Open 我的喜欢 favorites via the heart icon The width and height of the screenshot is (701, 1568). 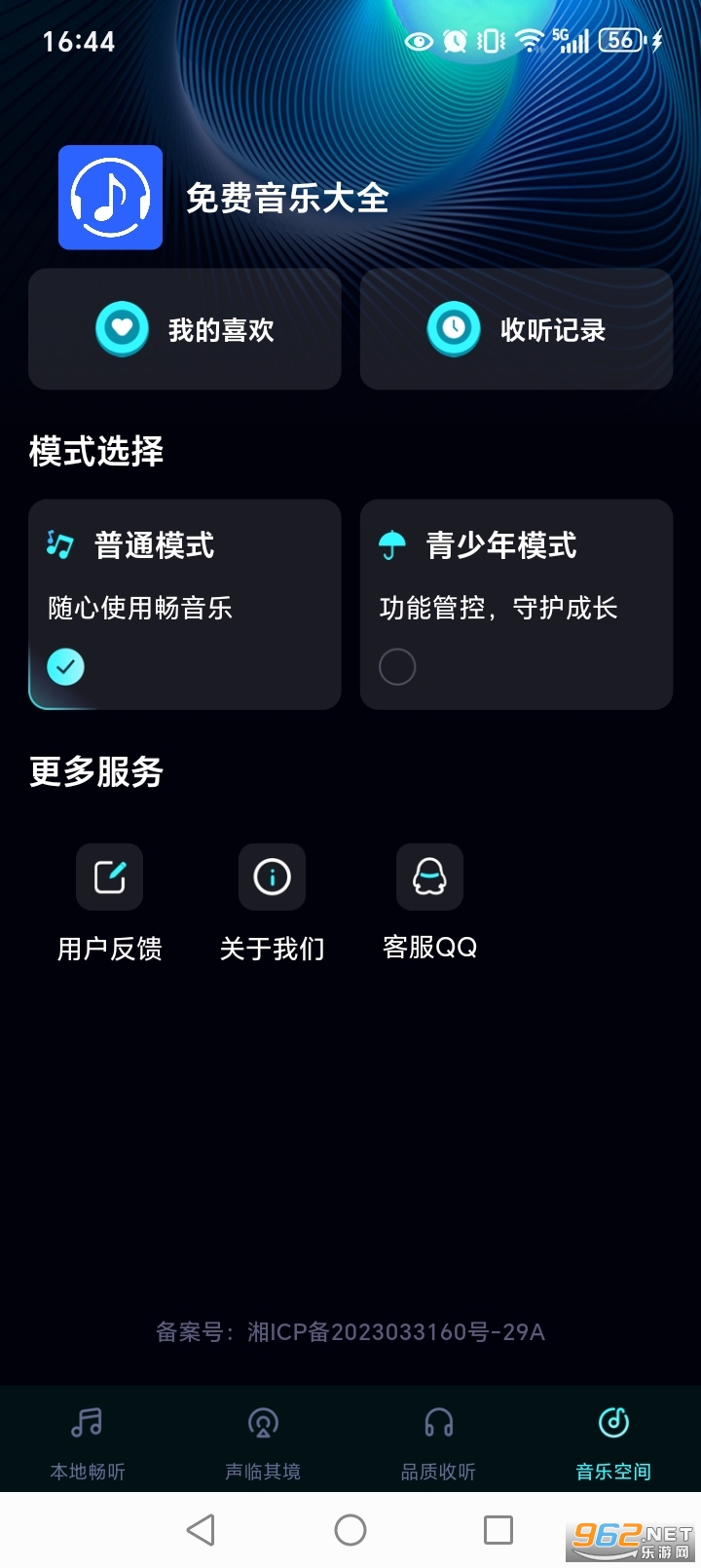[122, 328]
